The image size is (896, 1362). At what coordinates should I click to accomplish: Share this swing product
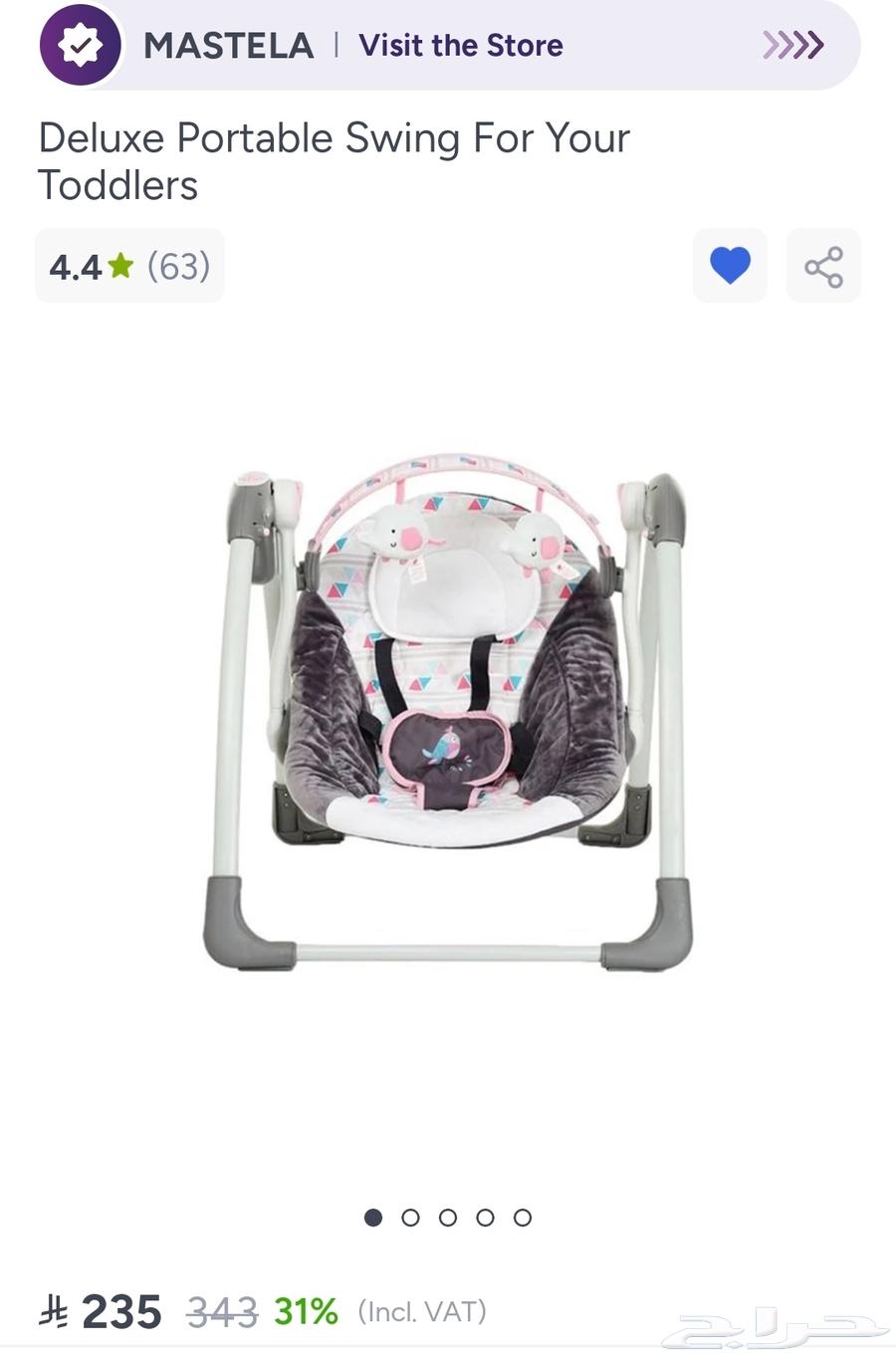pos(823,266)
